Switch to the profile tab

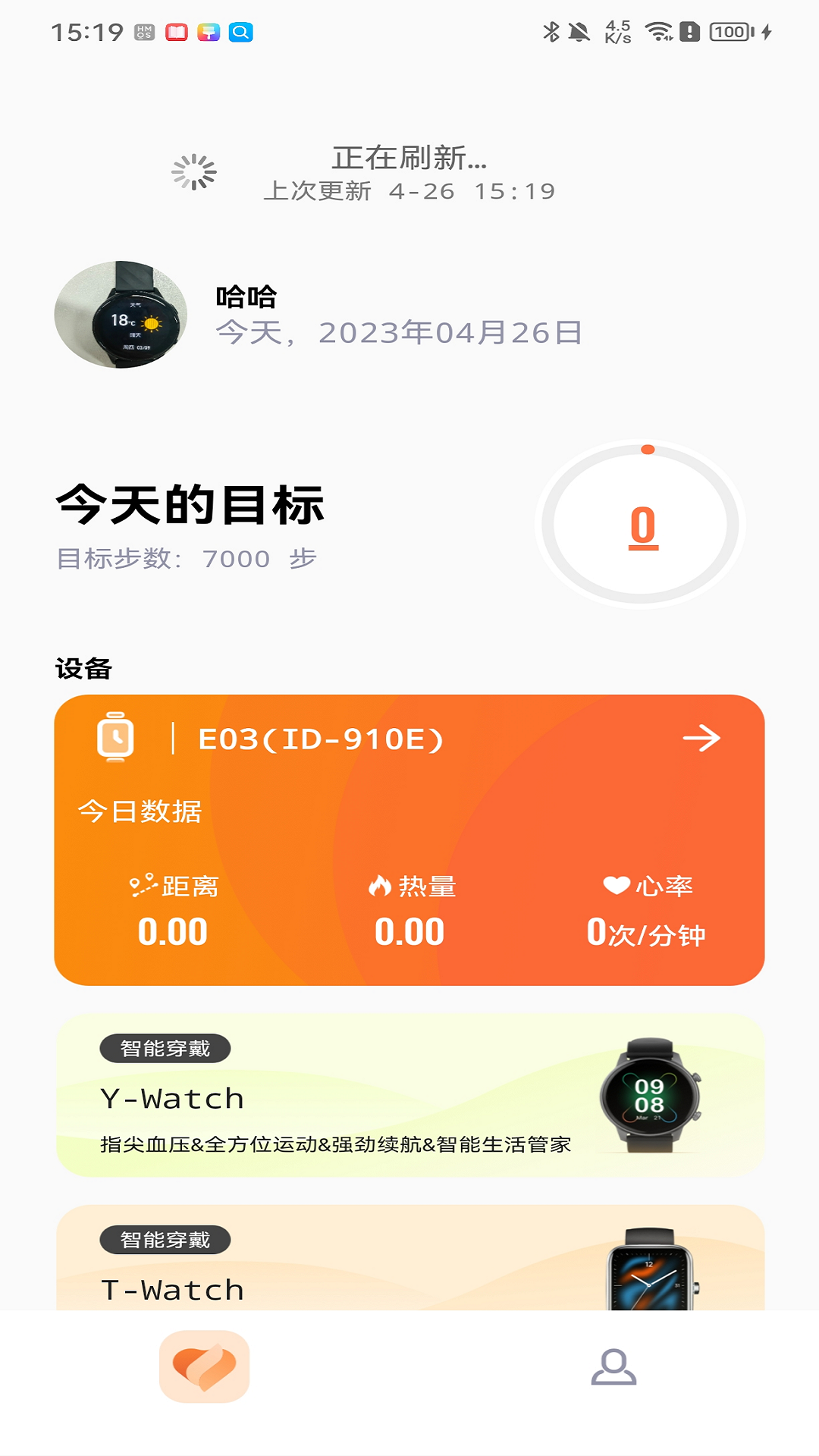pos(613,1367)
